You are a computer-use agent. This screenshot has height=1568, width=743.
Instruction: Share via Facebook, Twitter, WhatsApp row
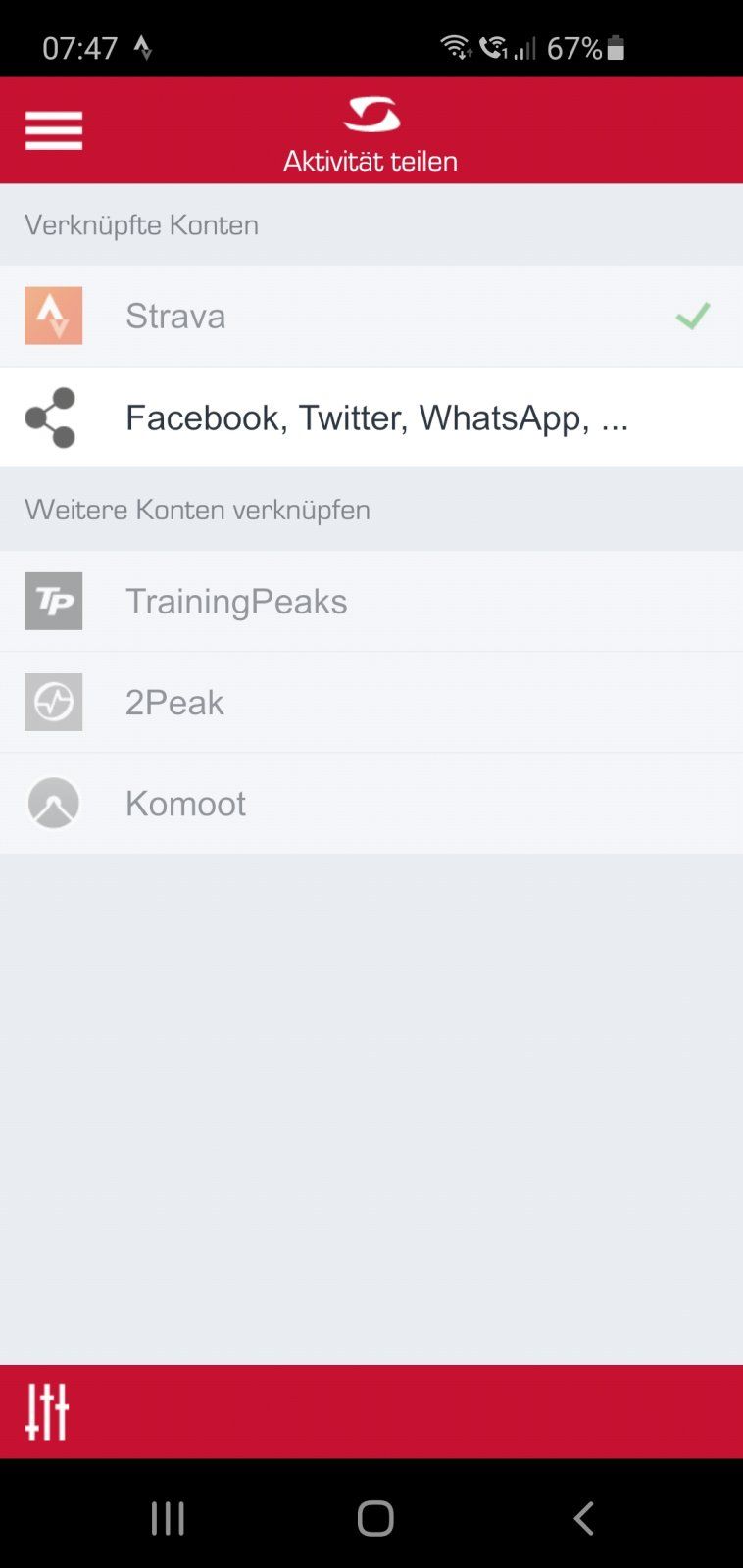pyautogui.click(x=371, y=417)
